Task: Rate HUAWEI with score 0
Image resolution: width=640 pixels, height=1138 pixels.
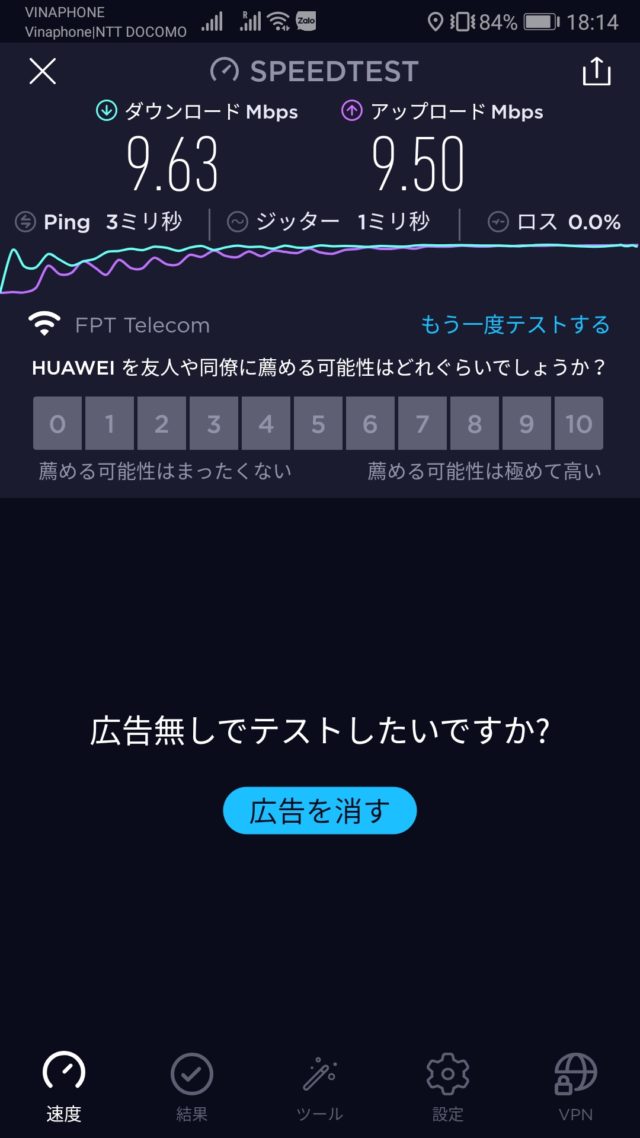Action: point(58,423)
